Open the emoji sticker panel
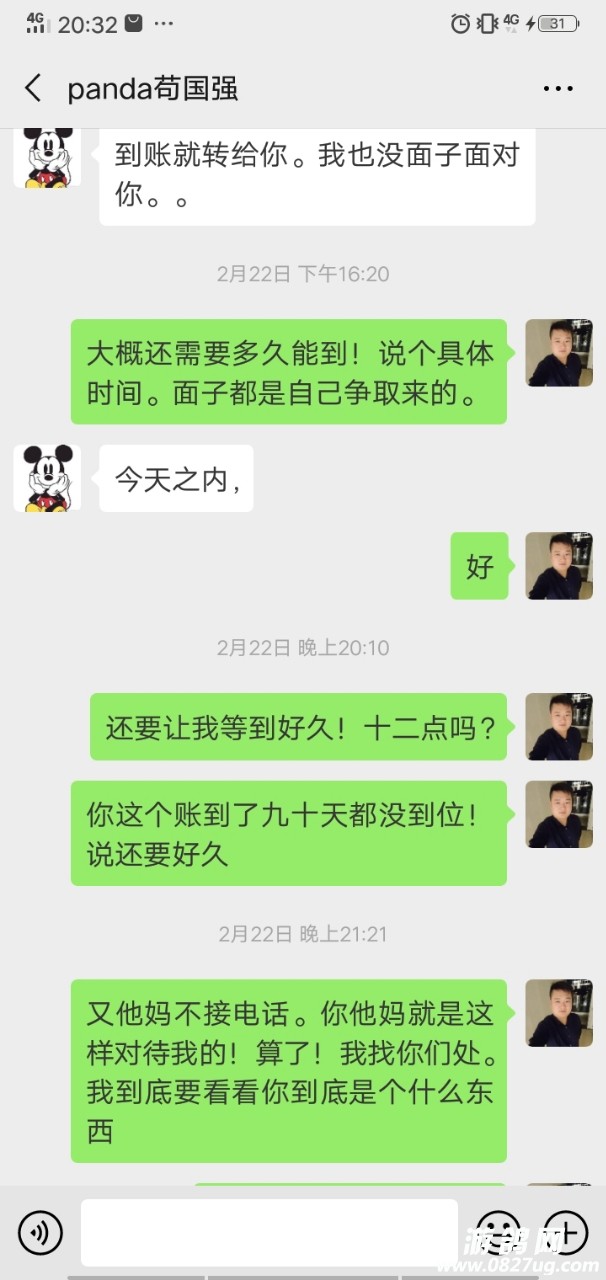 (497, 1232)
